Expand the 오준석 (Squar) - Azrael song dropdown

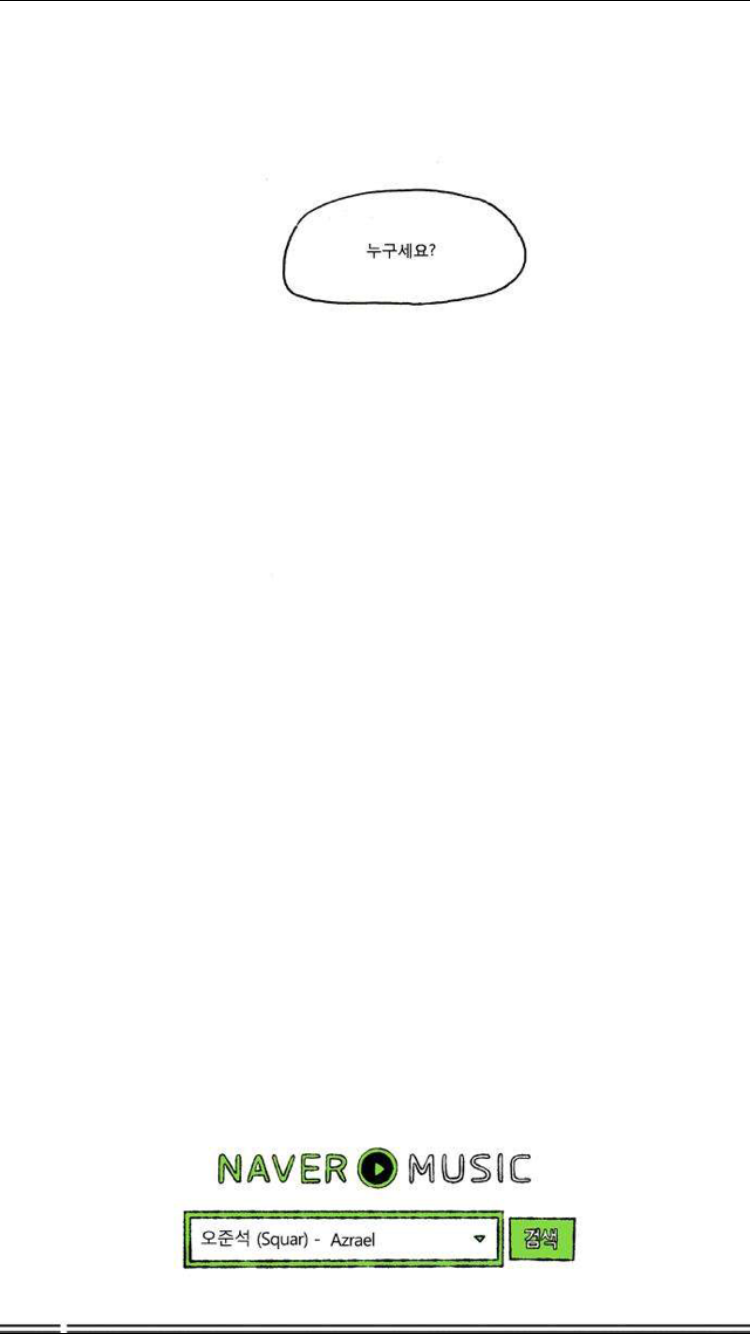(479, 1239)
